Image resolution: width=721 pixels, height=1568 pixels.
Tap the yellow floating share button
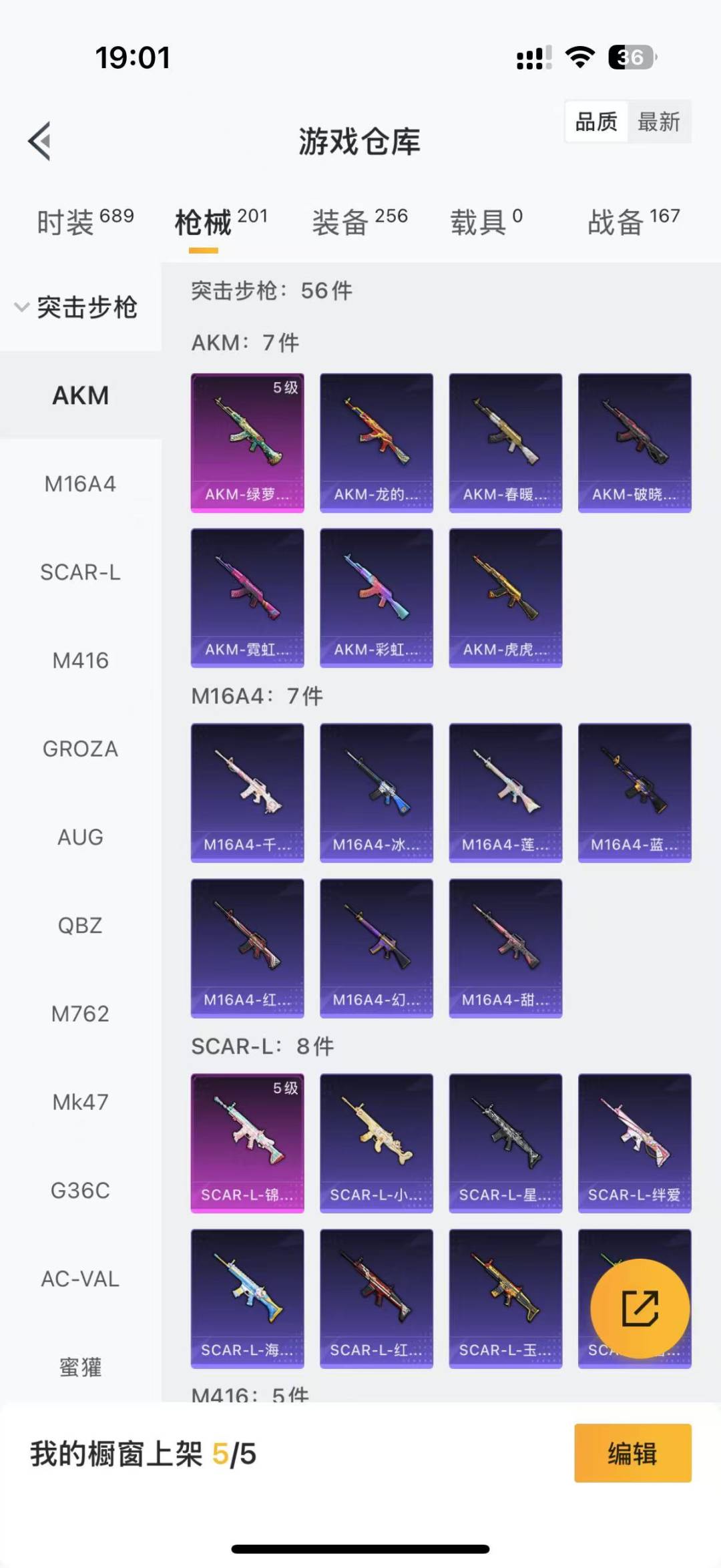[x=640, y=1308]
